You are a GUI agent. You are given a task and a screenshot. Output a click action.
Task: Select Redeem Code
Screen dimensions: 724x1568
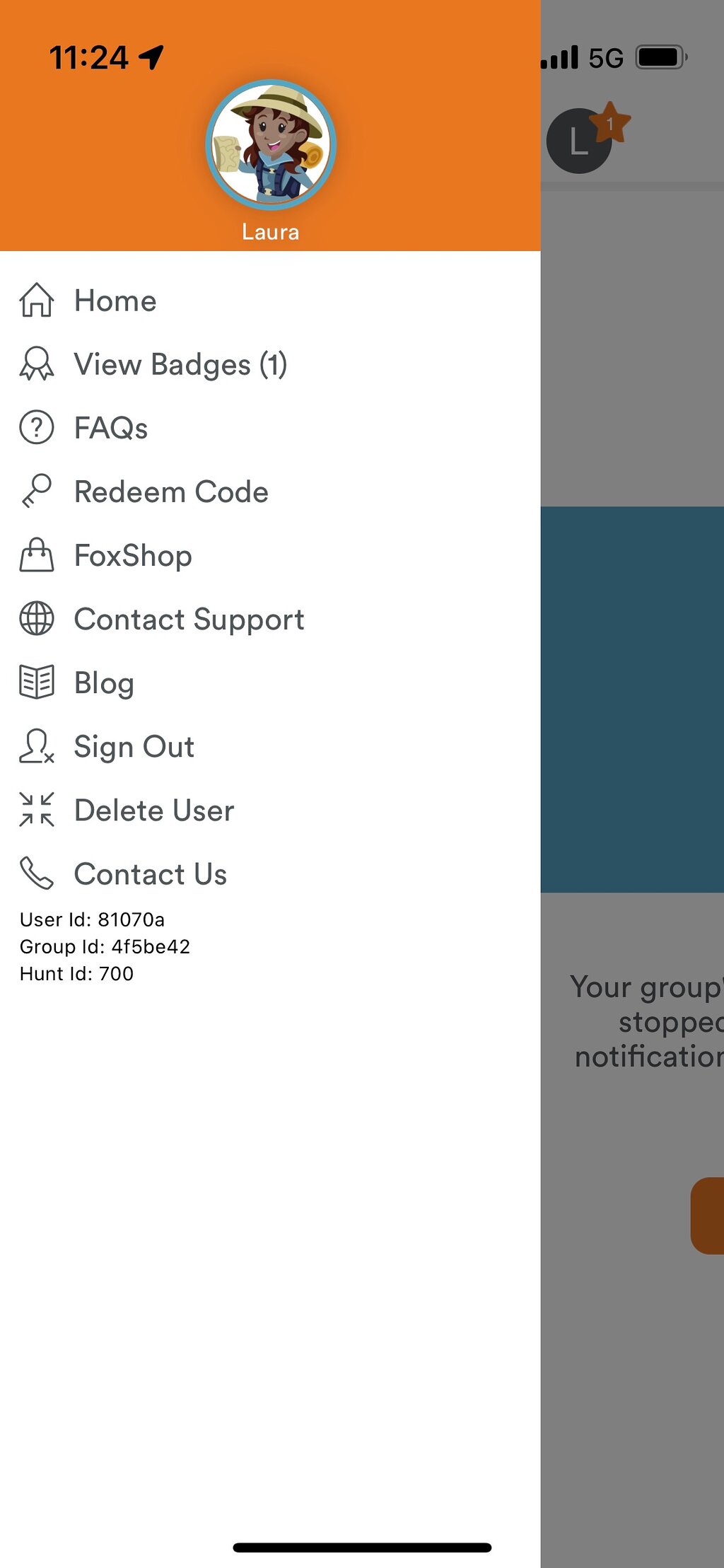tap(270, 492)
